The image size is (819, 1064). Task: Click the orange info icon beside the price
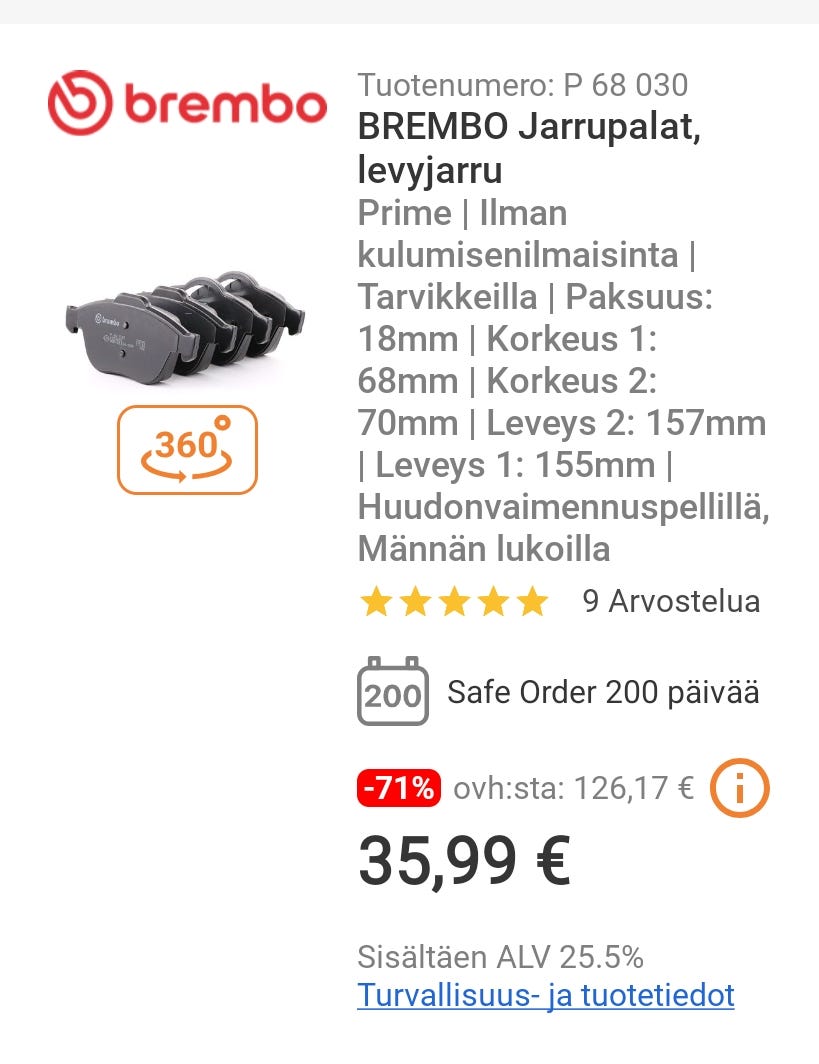click(x=741, y=789)
